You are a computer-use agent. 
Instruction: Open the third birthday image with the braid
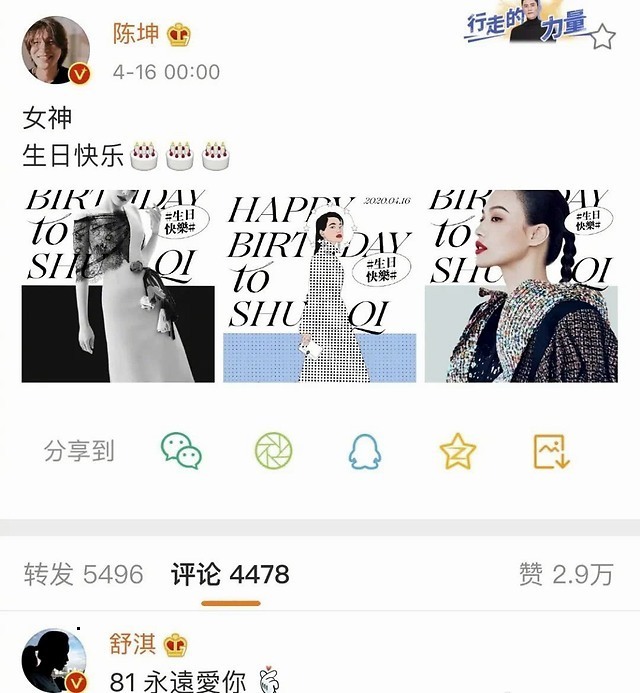520,287
